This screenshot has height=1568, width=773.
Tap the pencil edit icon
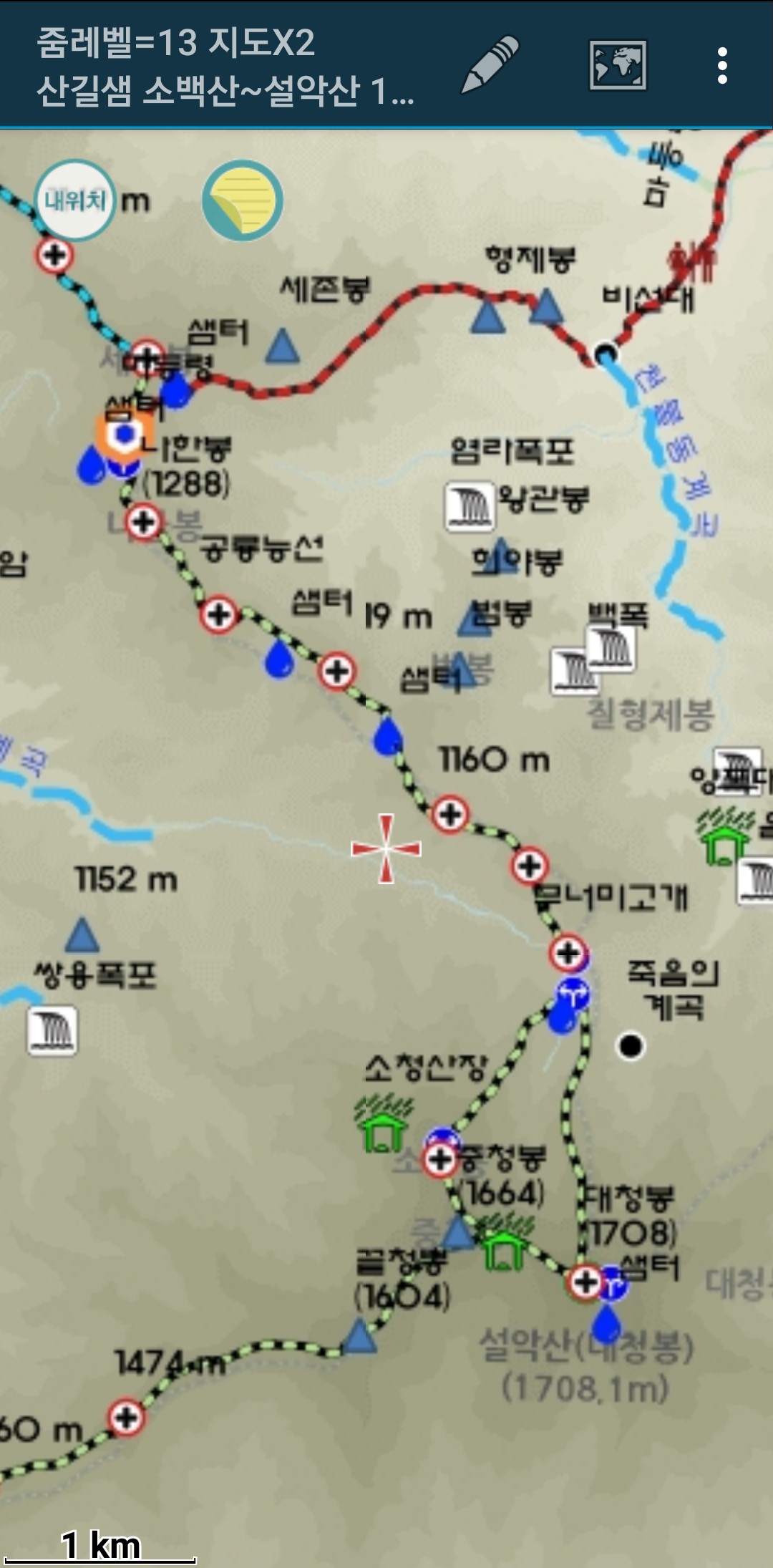coord(490,65)
